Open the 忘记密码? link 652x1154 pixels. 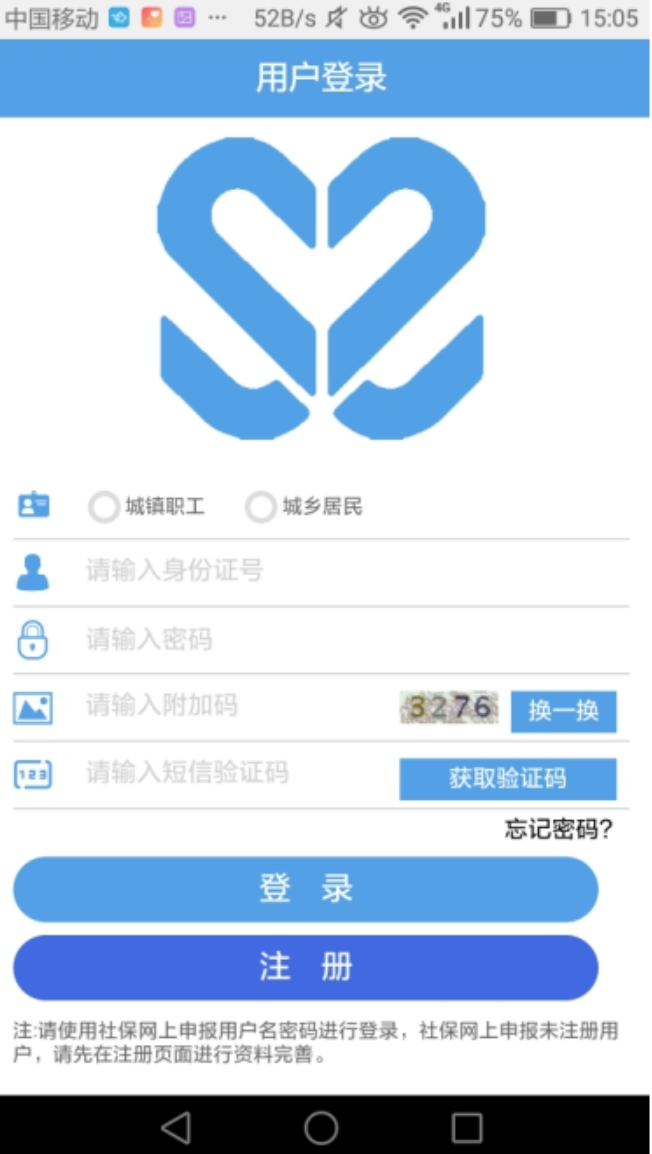[558, 829]
